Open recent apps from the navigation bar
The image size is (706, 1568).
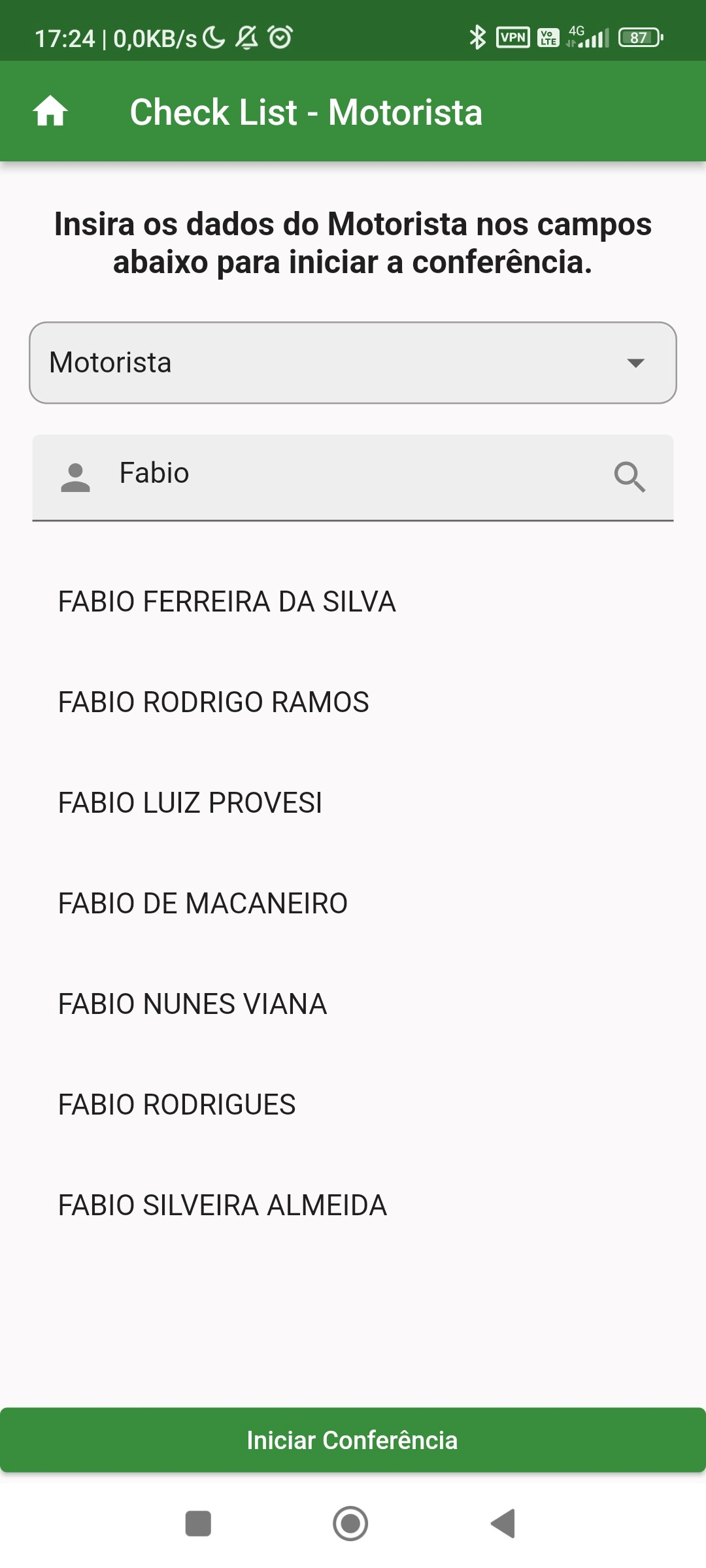(198, 1524)
